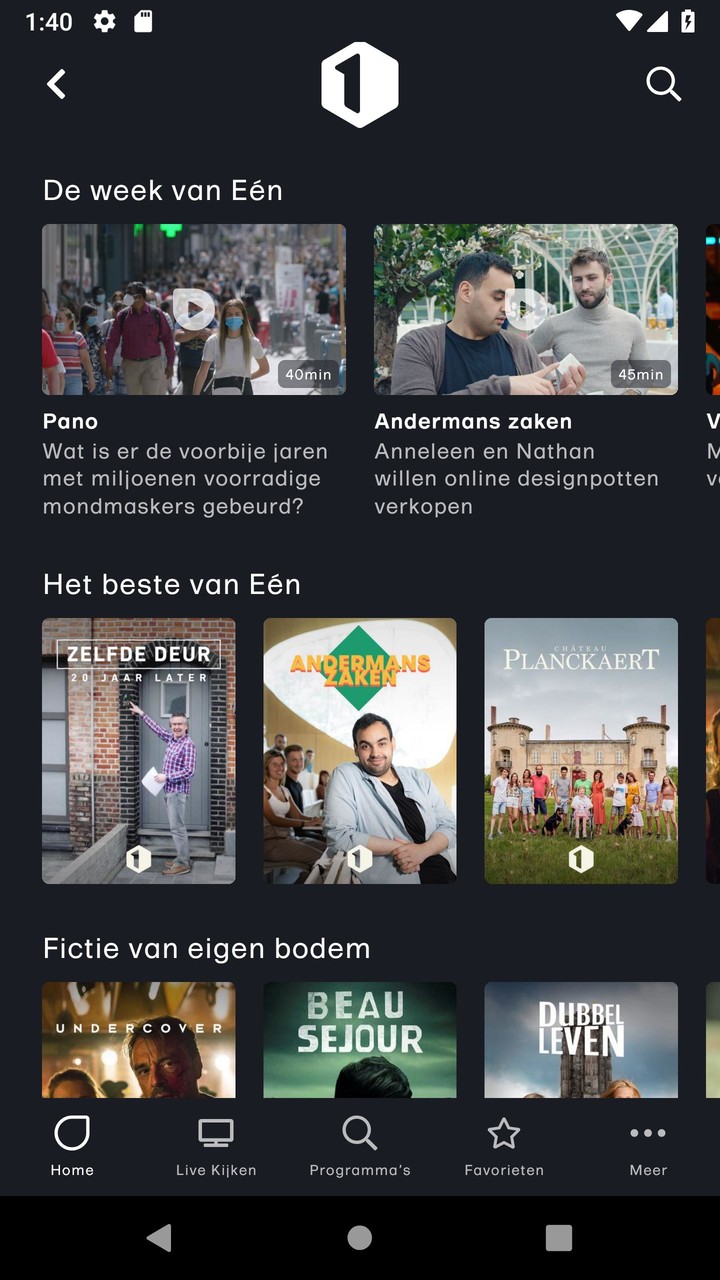
Task: Go back using the top-left arrow
Action: click(x=57, y=85)
